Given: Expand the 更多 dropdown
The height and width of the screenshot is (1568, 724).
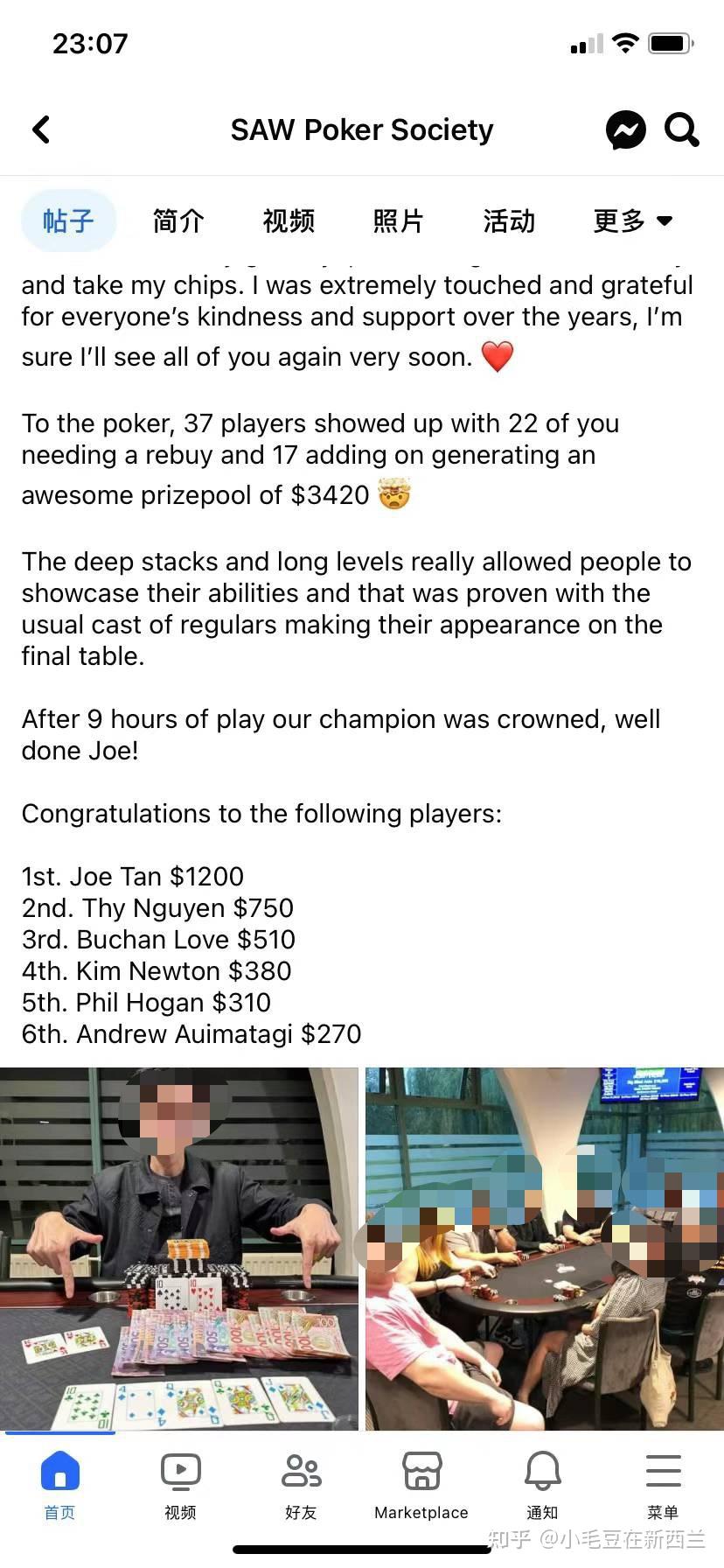Looking at the screenshot, I should pyautogui.click(x=632, y=220).
